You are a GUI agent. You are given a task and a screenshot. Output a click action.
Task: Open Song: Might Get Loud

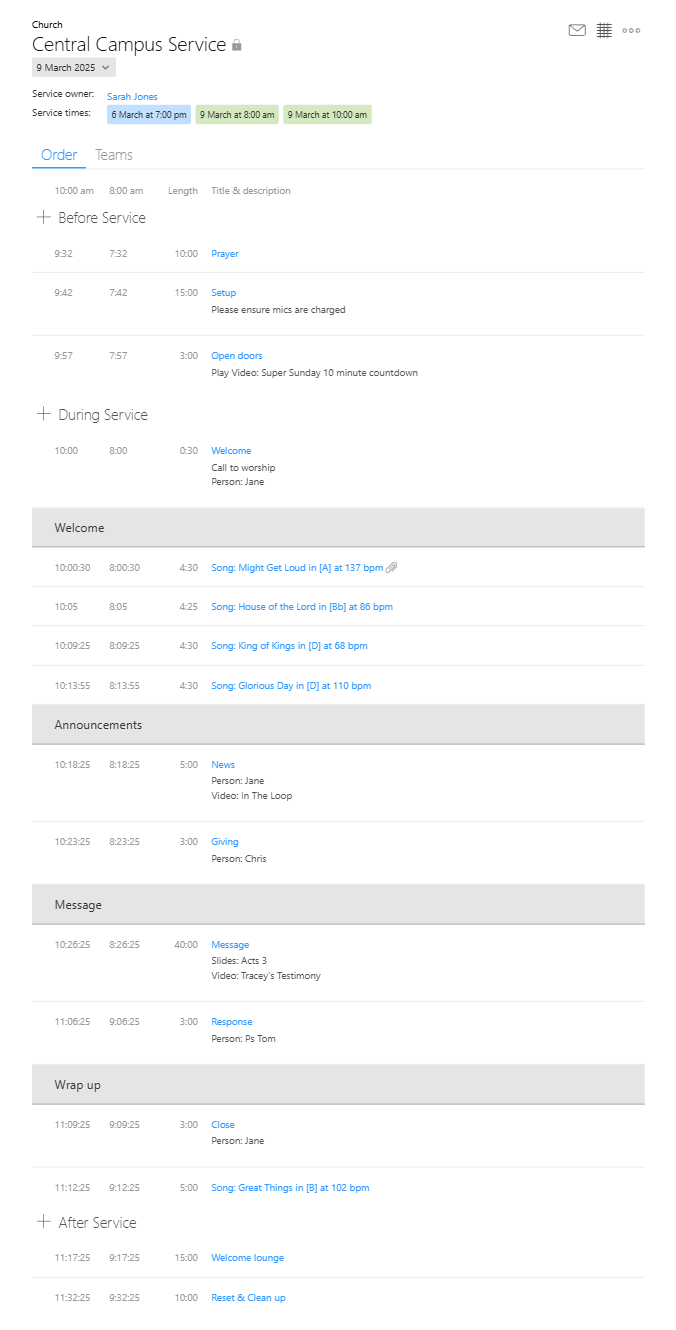(297, 568)
